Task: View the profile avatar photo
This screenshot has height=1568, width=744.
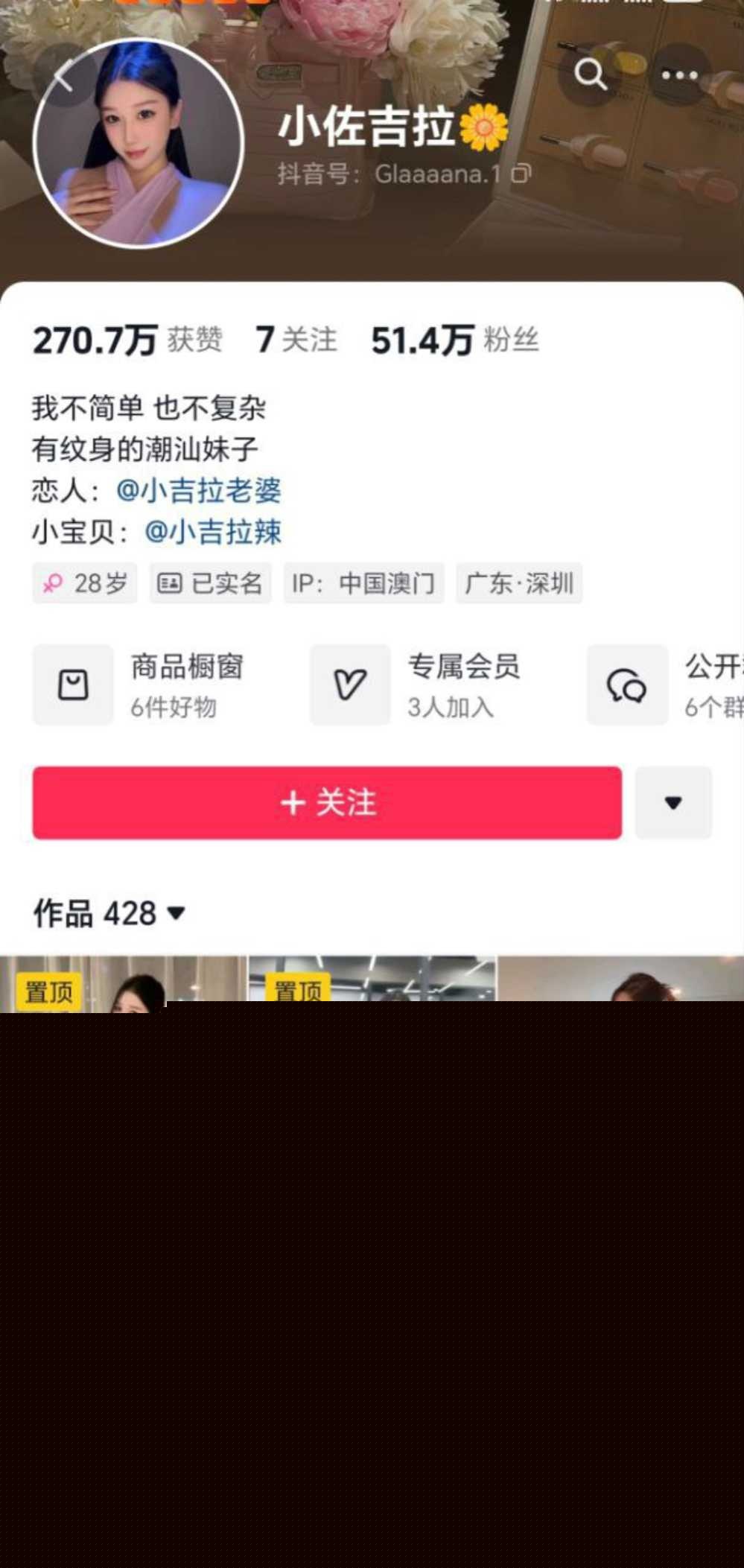Action: [139, 143]
